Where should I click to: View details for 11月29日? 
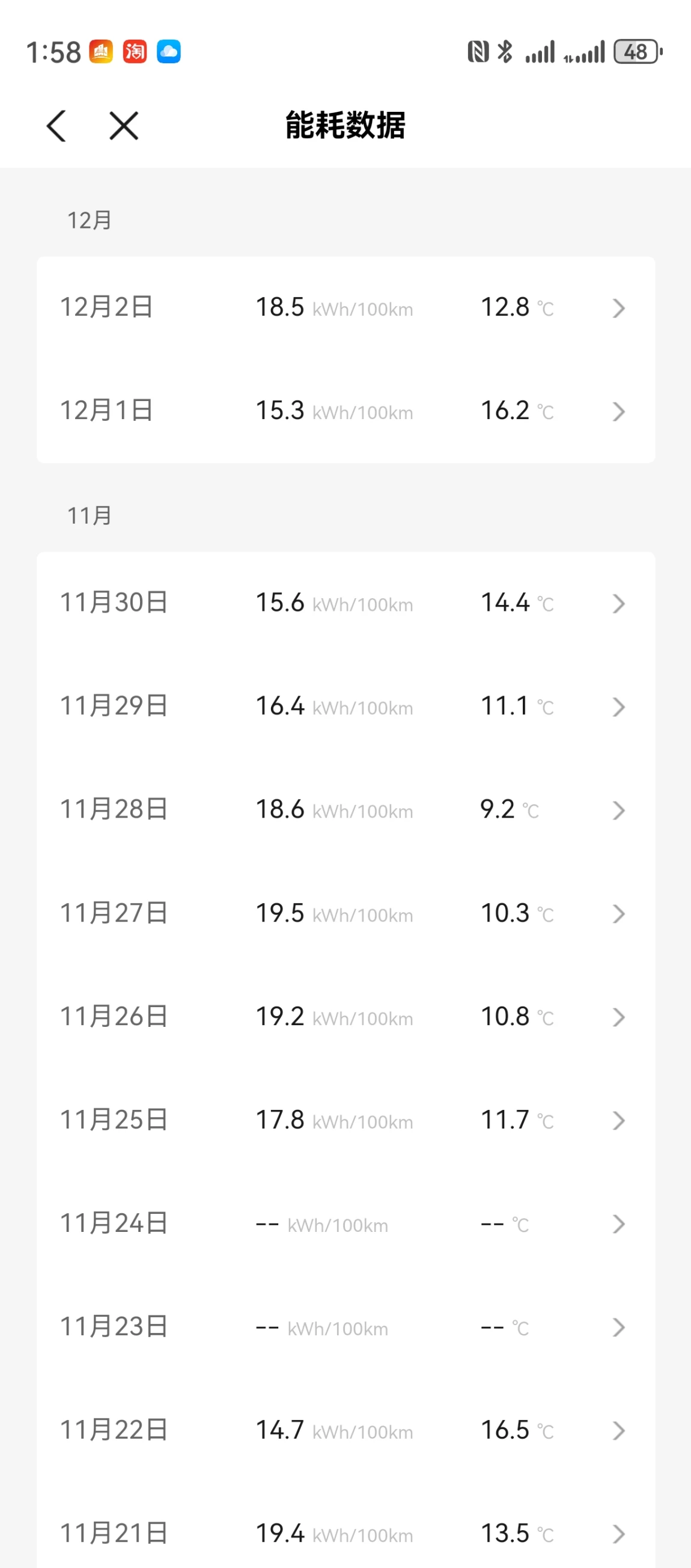(x=345, y=706)
